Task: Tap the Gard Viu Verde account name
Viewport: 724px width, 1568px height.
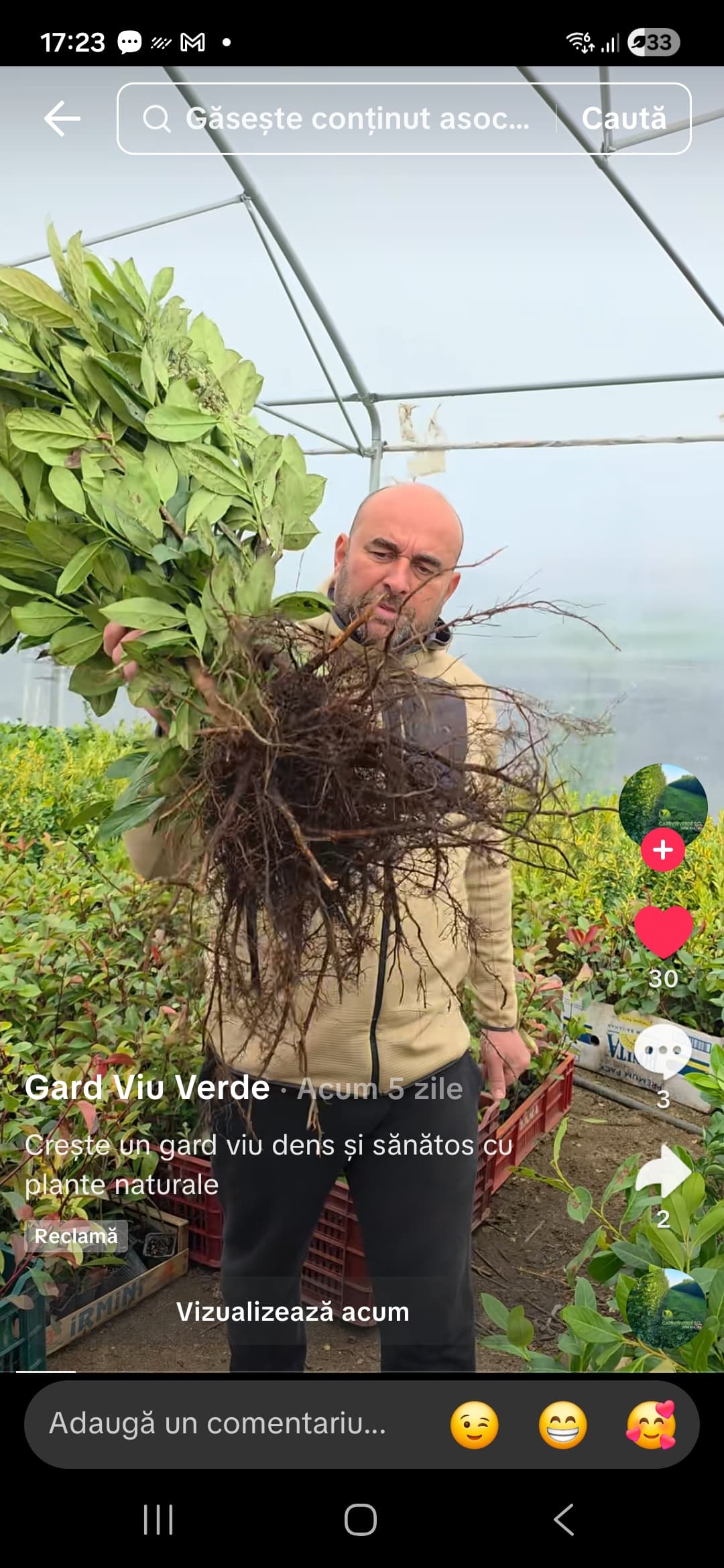Action: (147, 1088)
